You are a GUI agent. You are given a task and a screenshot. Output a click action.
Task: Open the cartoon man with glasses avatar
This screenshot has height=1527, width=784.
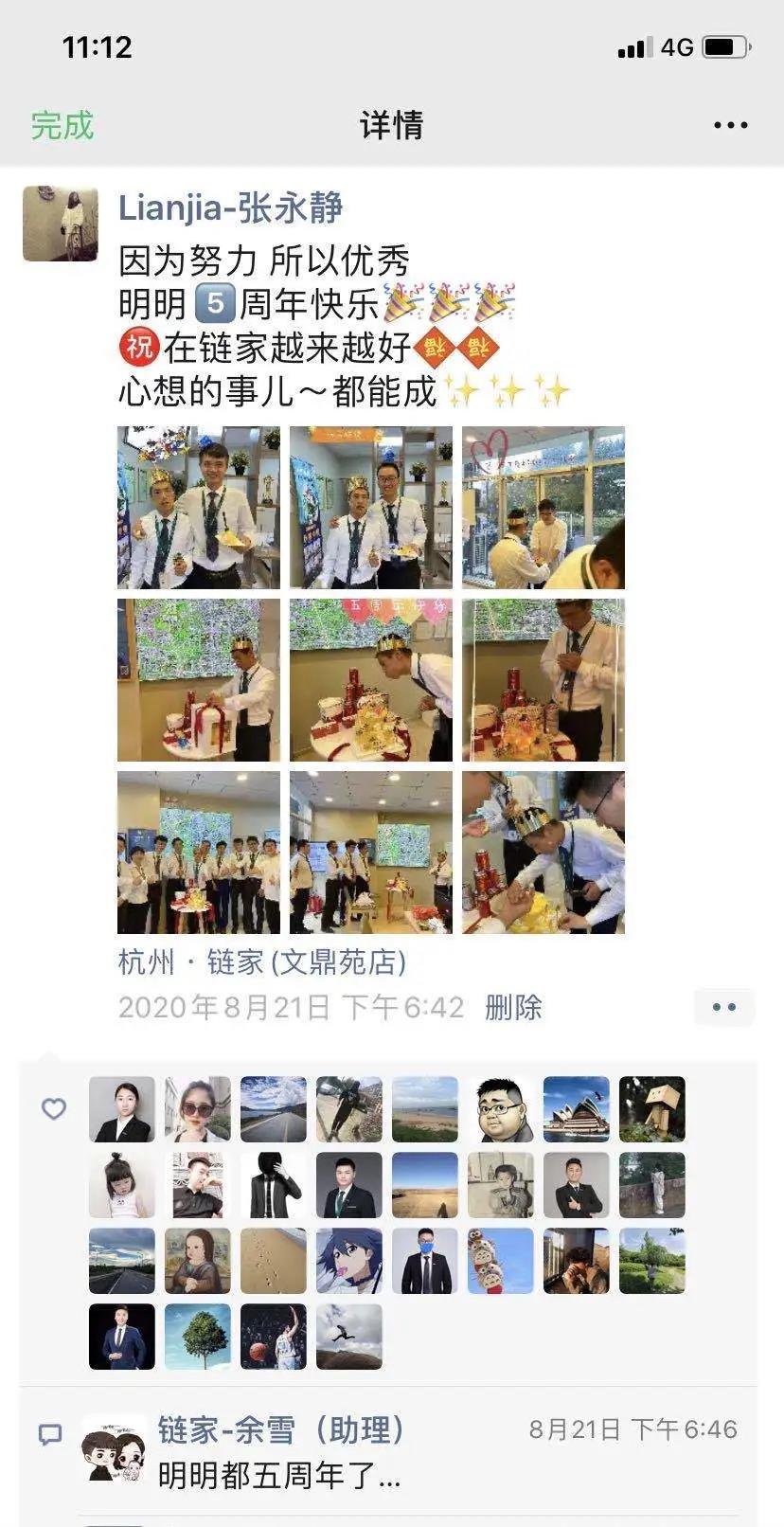point(500,1109)
